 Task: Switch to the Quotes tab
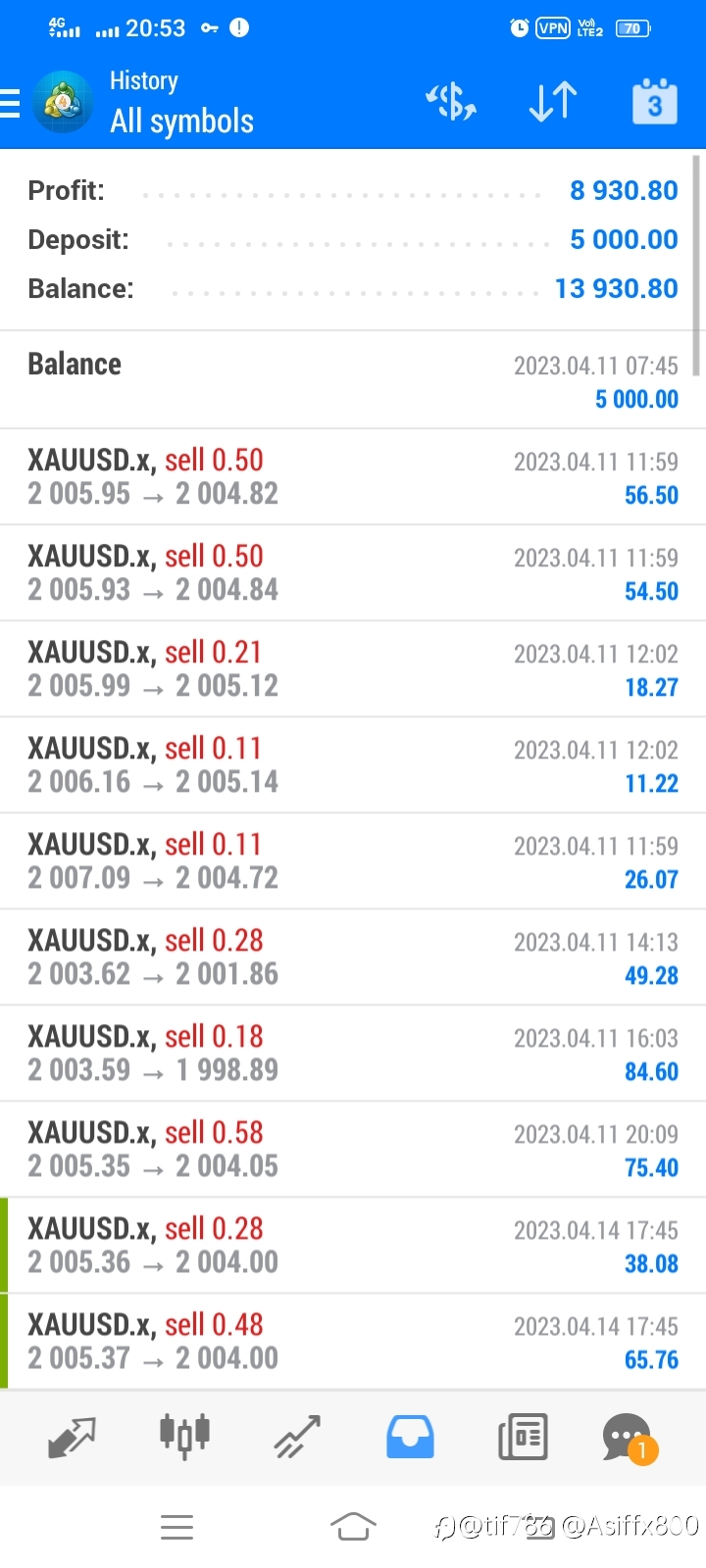click(x=72, y=1437)
